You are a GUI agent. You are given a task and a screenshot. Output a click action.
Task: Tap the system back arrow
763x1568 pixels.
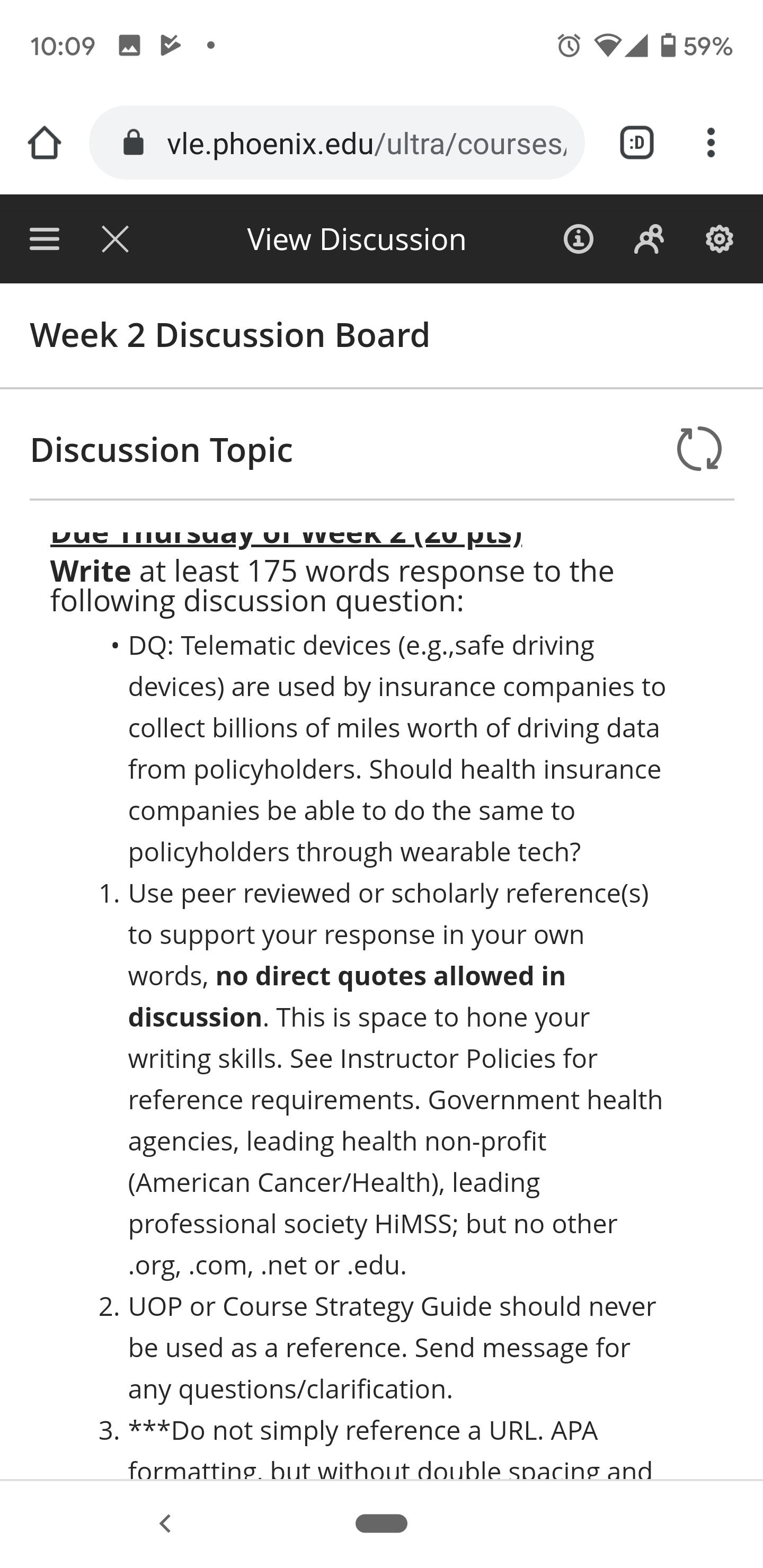click(x=164, y=1524)
